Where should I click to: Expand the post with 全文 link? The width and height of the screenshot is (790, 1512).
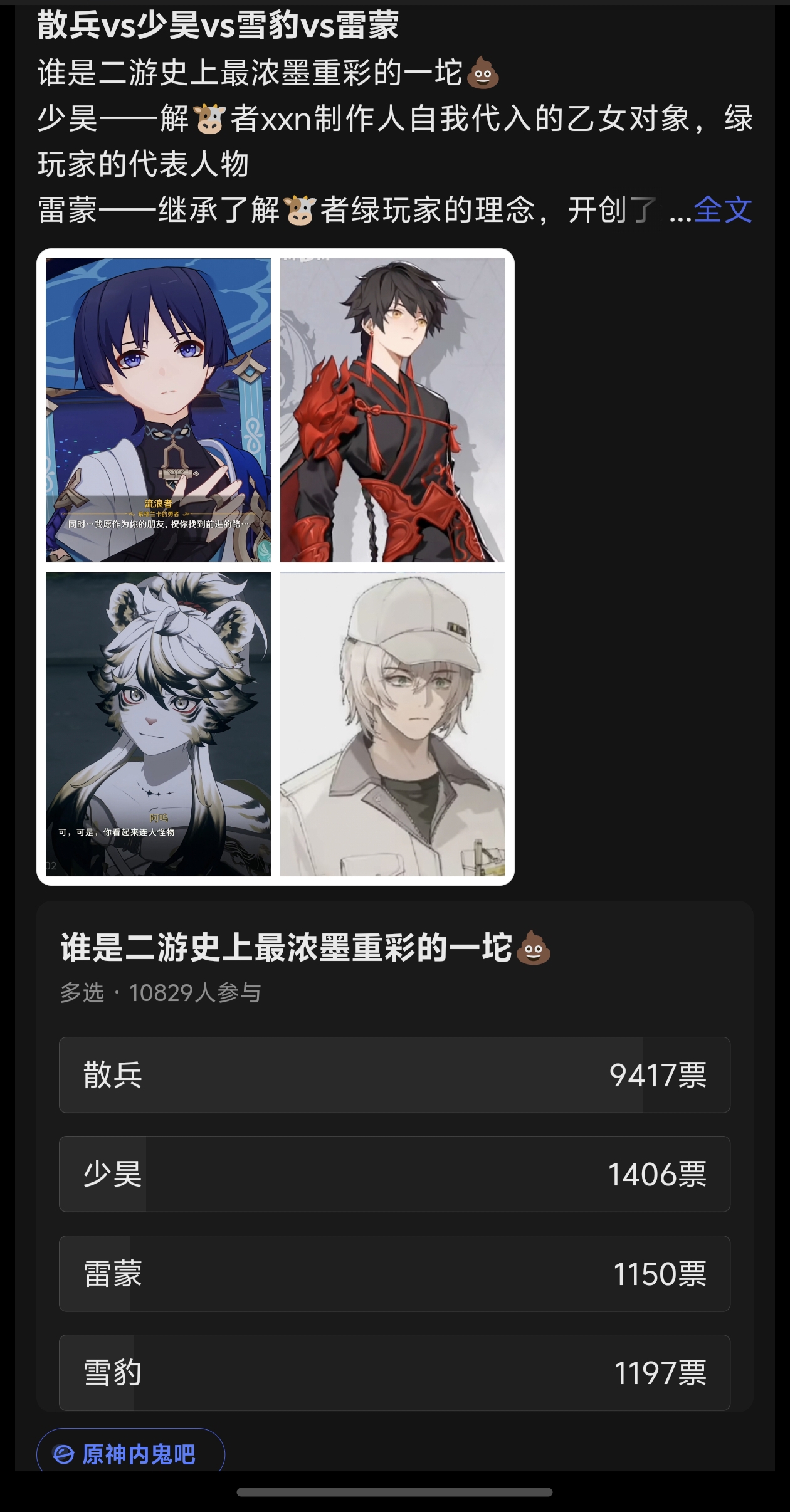(x=722, y=210)
